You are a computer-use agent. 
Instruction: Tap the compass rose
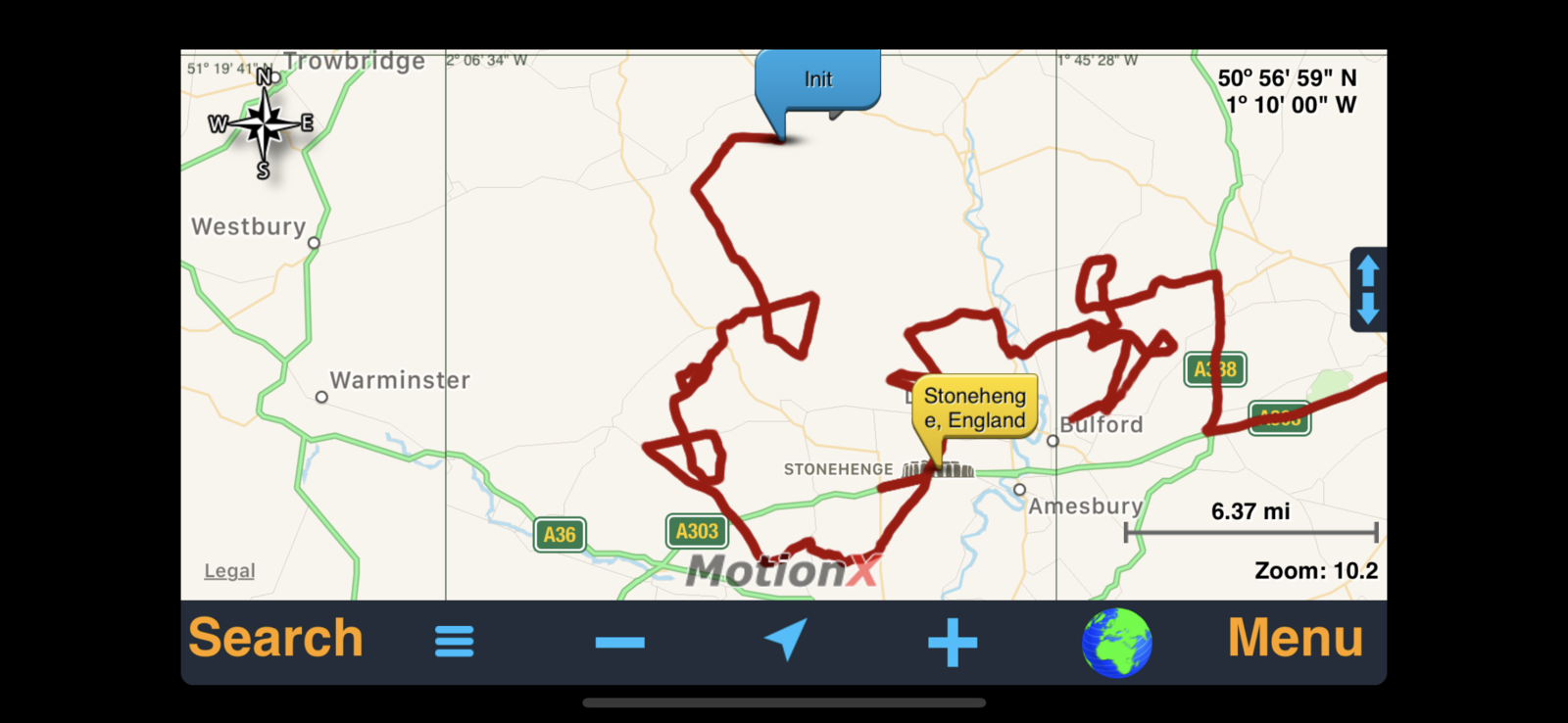[x=263, y=124]
